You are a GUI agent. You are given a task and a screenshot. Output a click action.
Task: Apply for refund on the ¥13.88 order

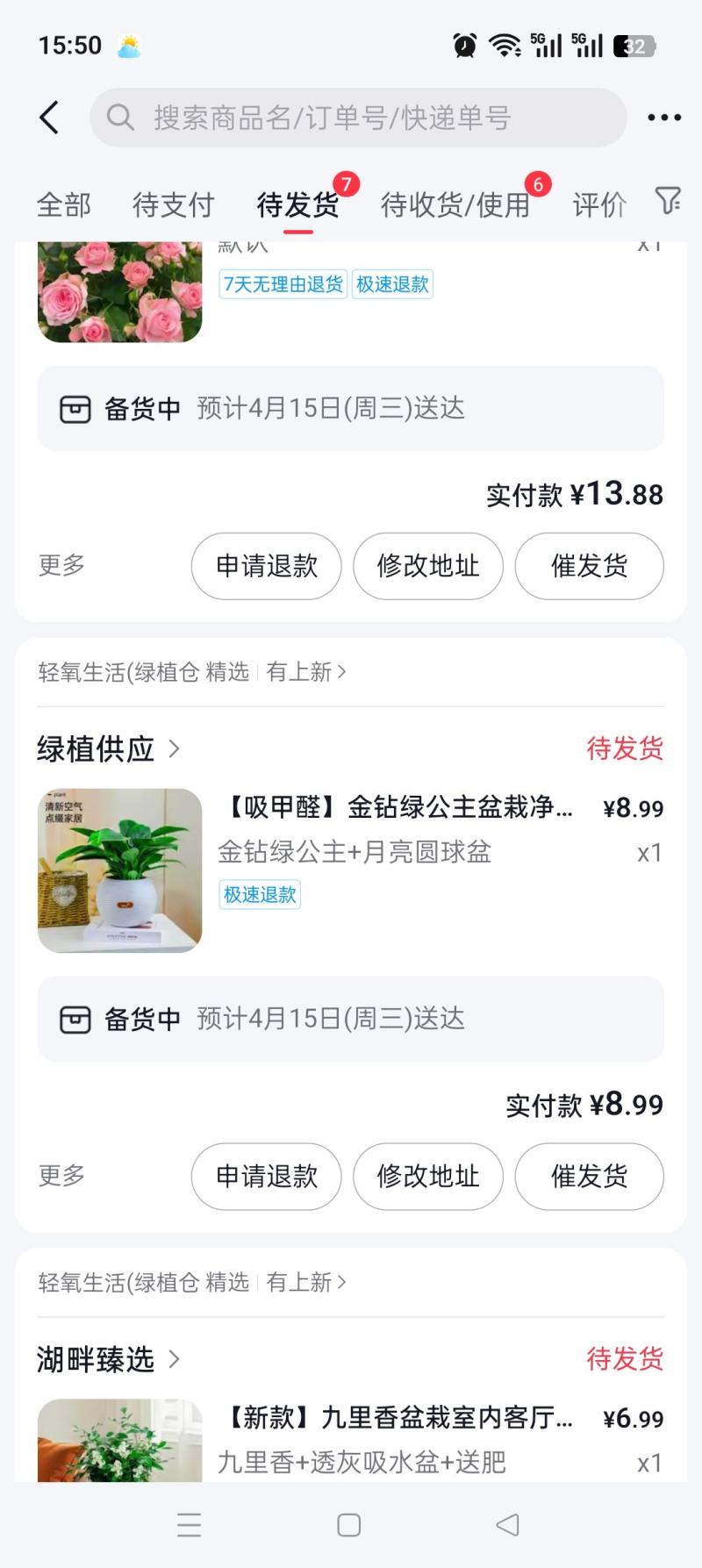(x=267, y=566)
